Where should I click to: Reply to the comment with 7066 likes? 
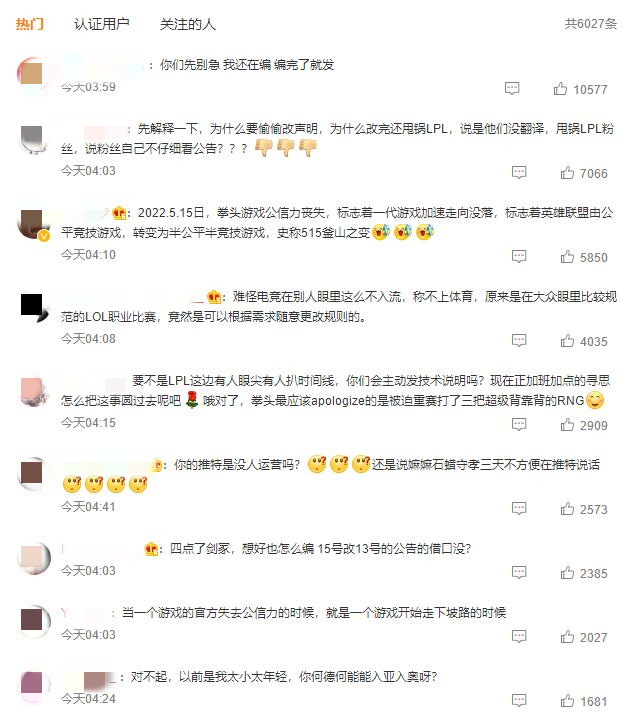point(518,173)
